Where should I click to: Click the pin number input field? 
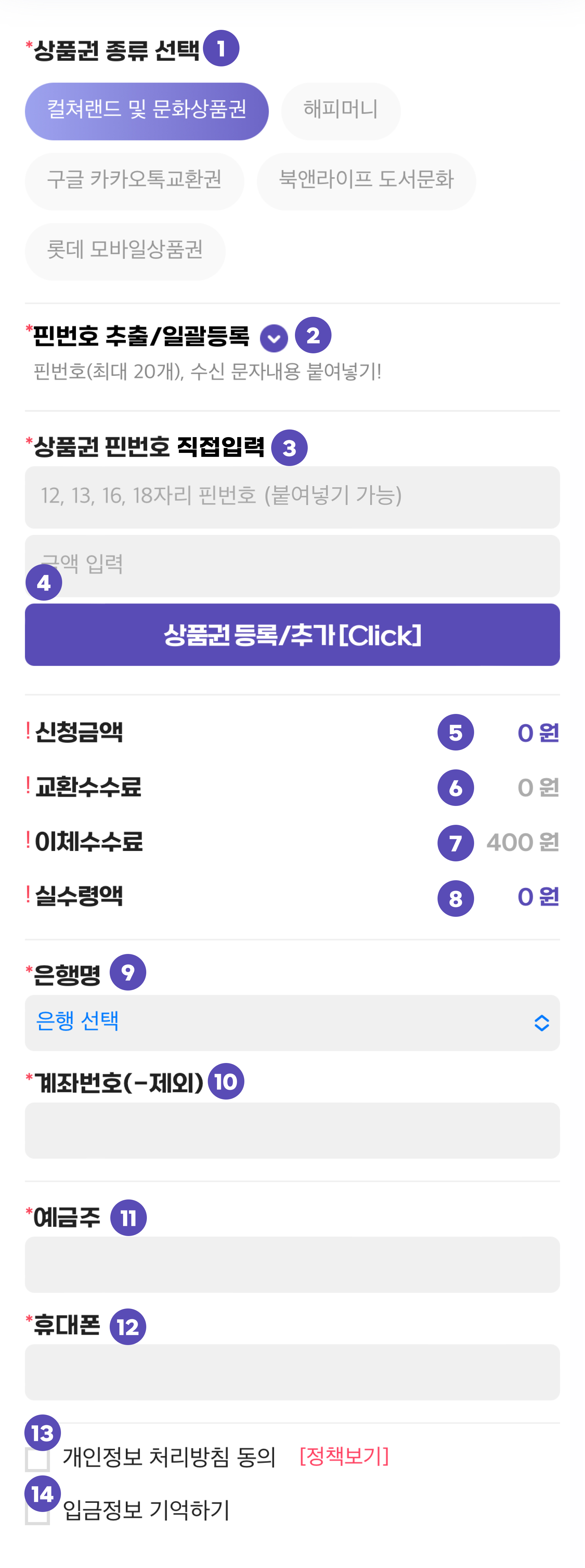(292, 497)
